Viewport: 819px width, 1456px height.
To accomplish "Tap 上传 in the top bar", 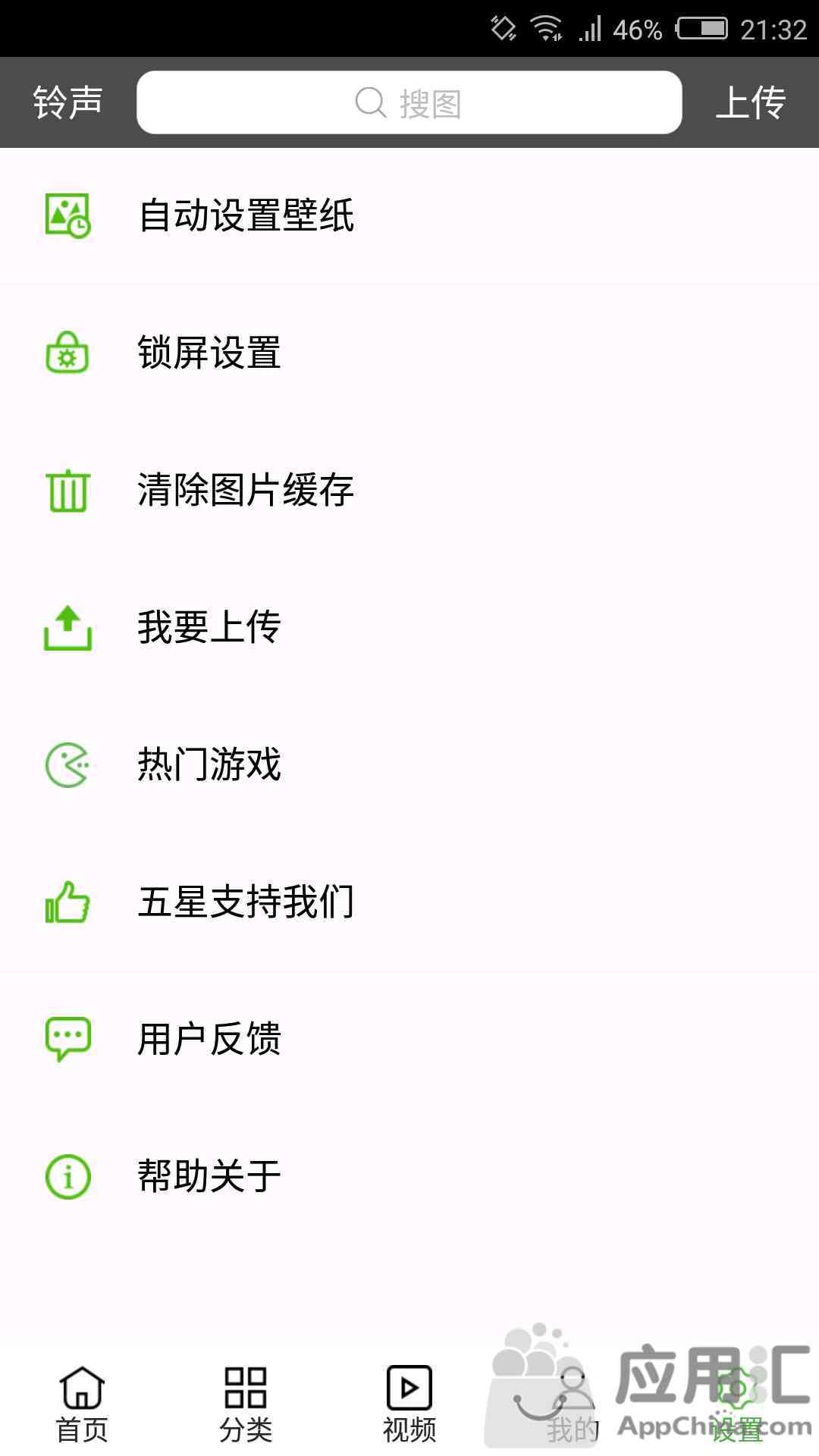I will point(750,102).
